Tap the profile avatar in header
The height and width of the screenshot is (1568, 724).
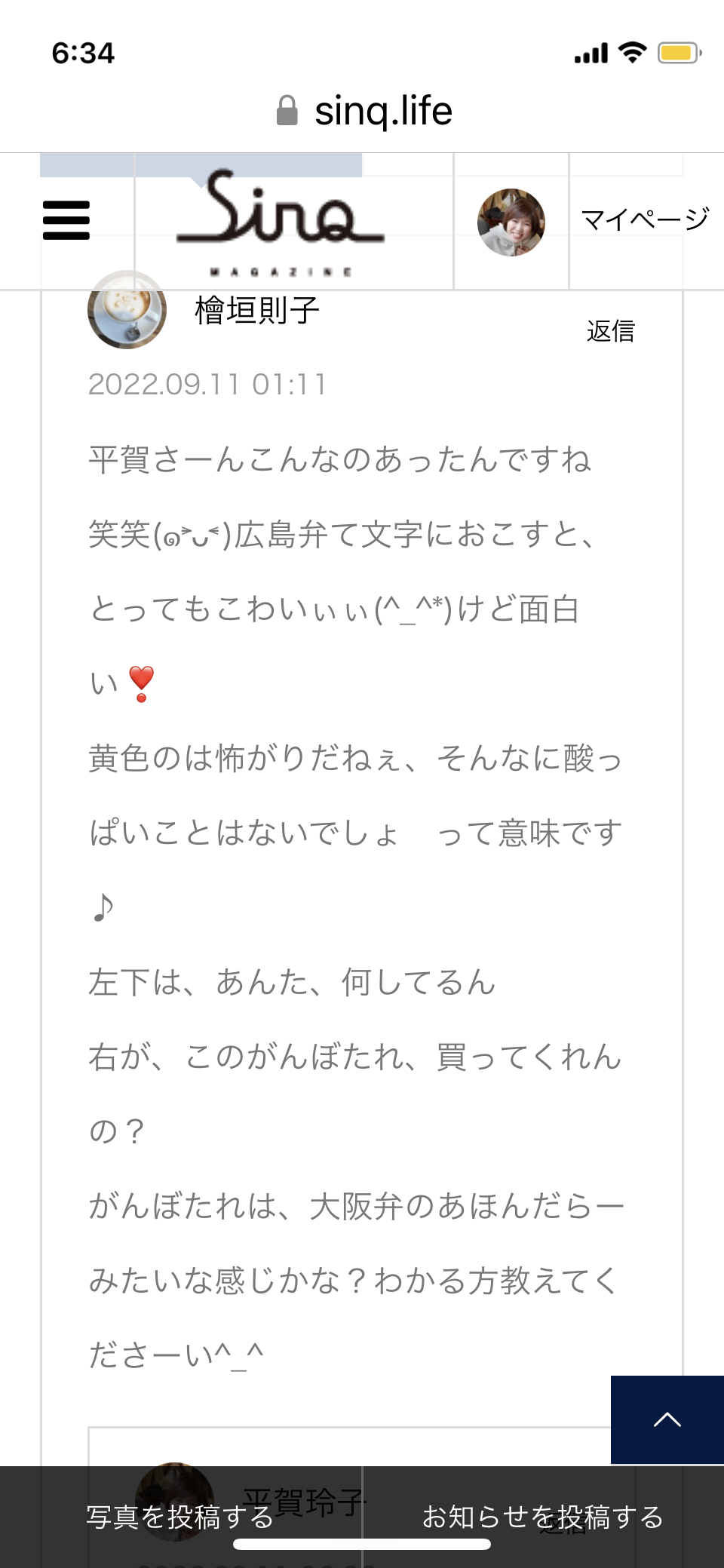[511, 222]
